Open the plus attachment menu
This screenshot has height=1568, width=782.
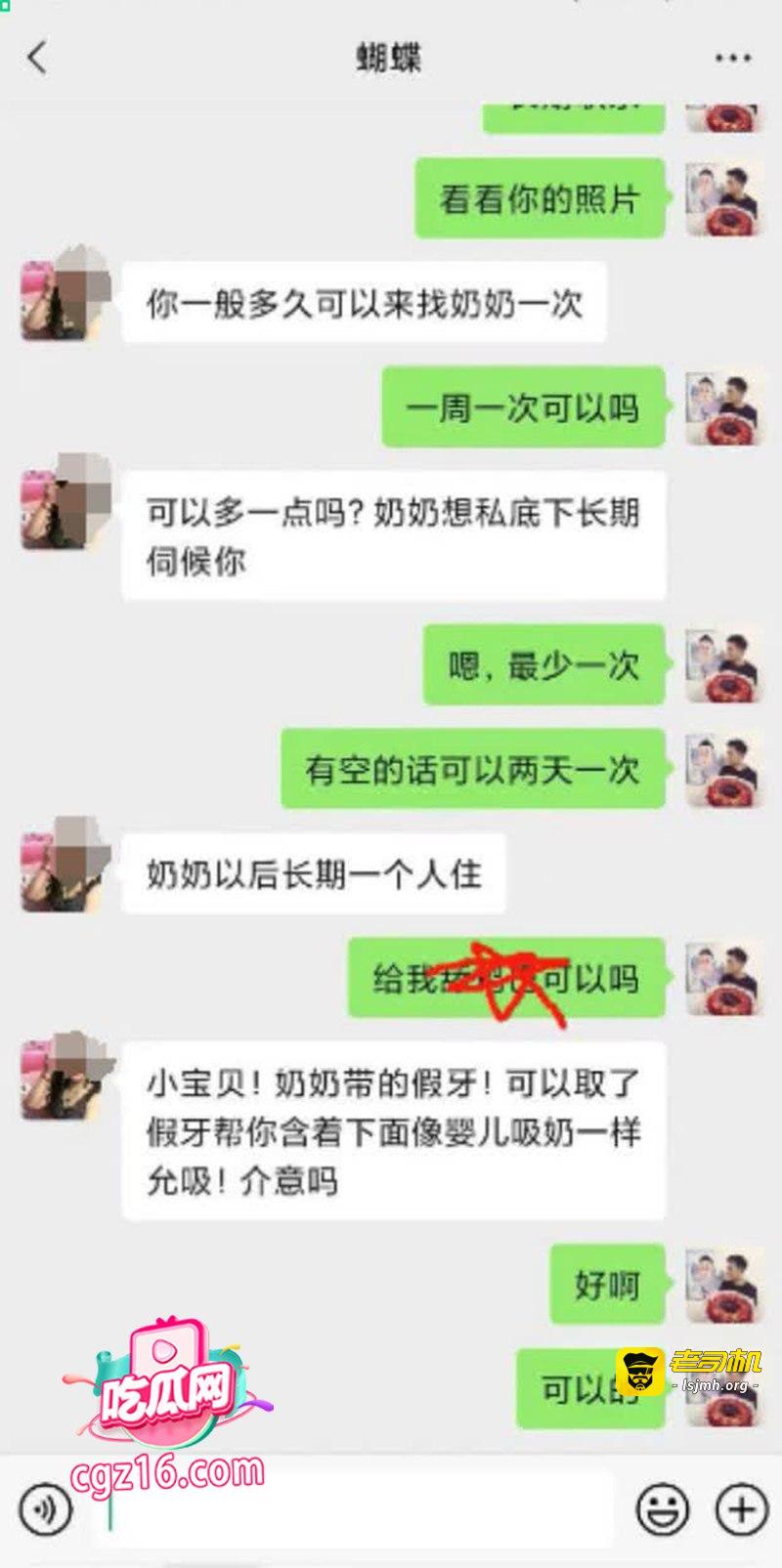pos(741,1508)
